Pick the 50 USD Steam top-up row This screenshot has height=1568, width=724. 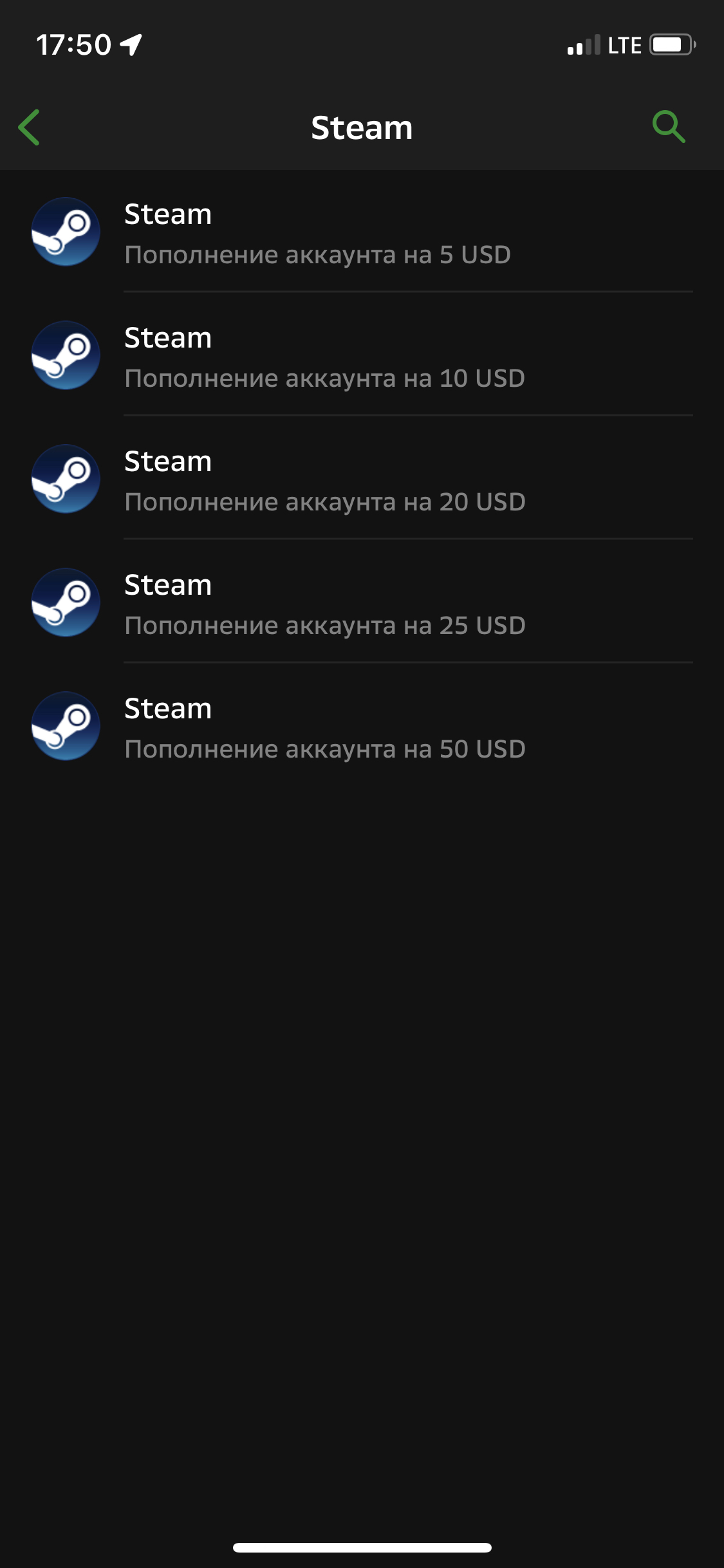[x=362, y=726]
